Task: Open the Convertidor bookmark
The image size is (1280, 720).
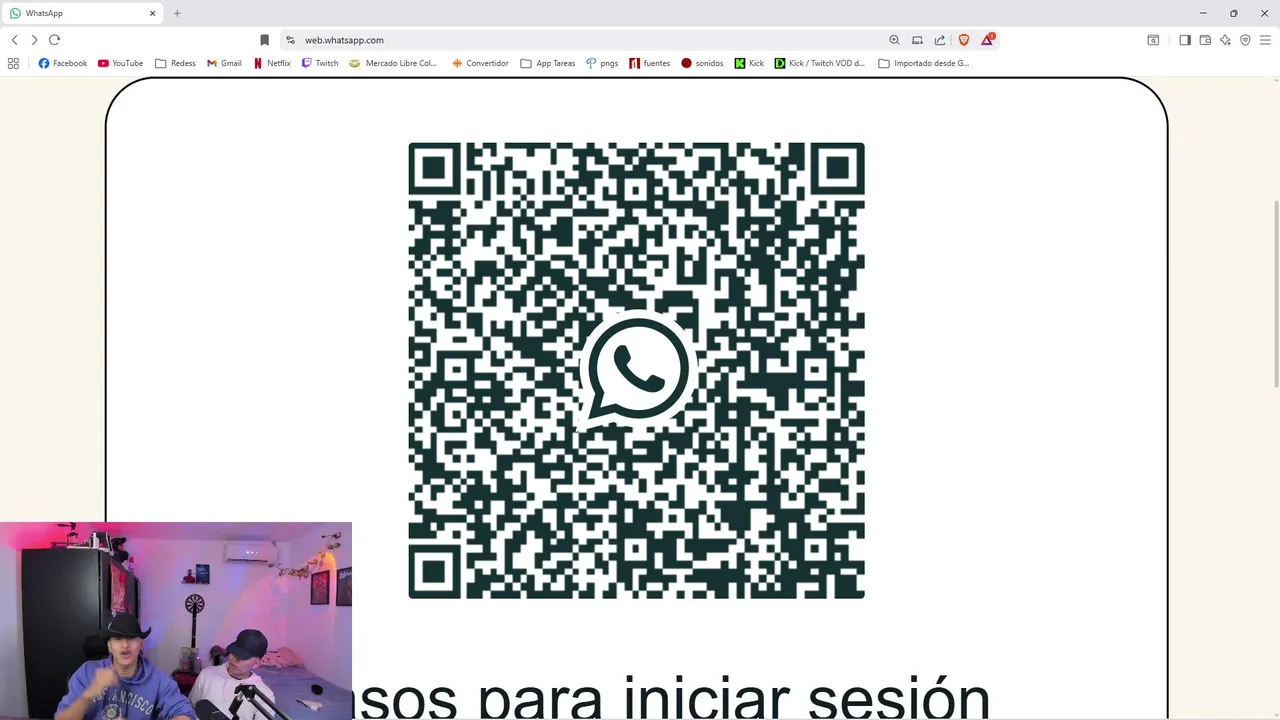Action: pyautogui.click(x=480, y=63)
